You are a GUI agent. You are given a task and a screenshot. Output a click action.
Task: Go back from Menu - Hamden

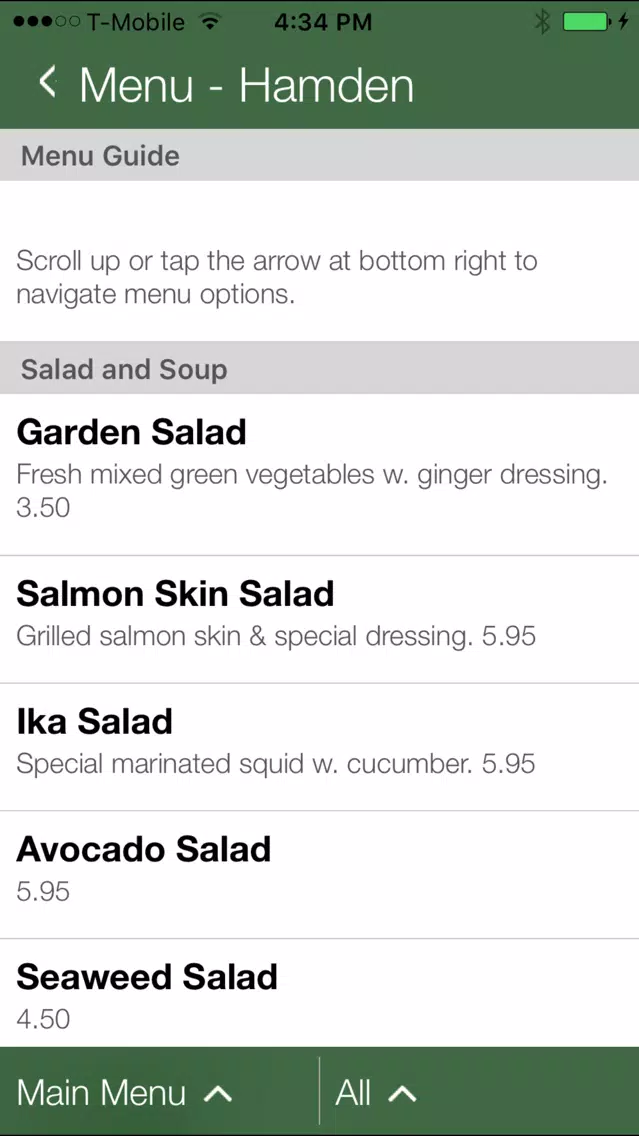pos(48,82)
